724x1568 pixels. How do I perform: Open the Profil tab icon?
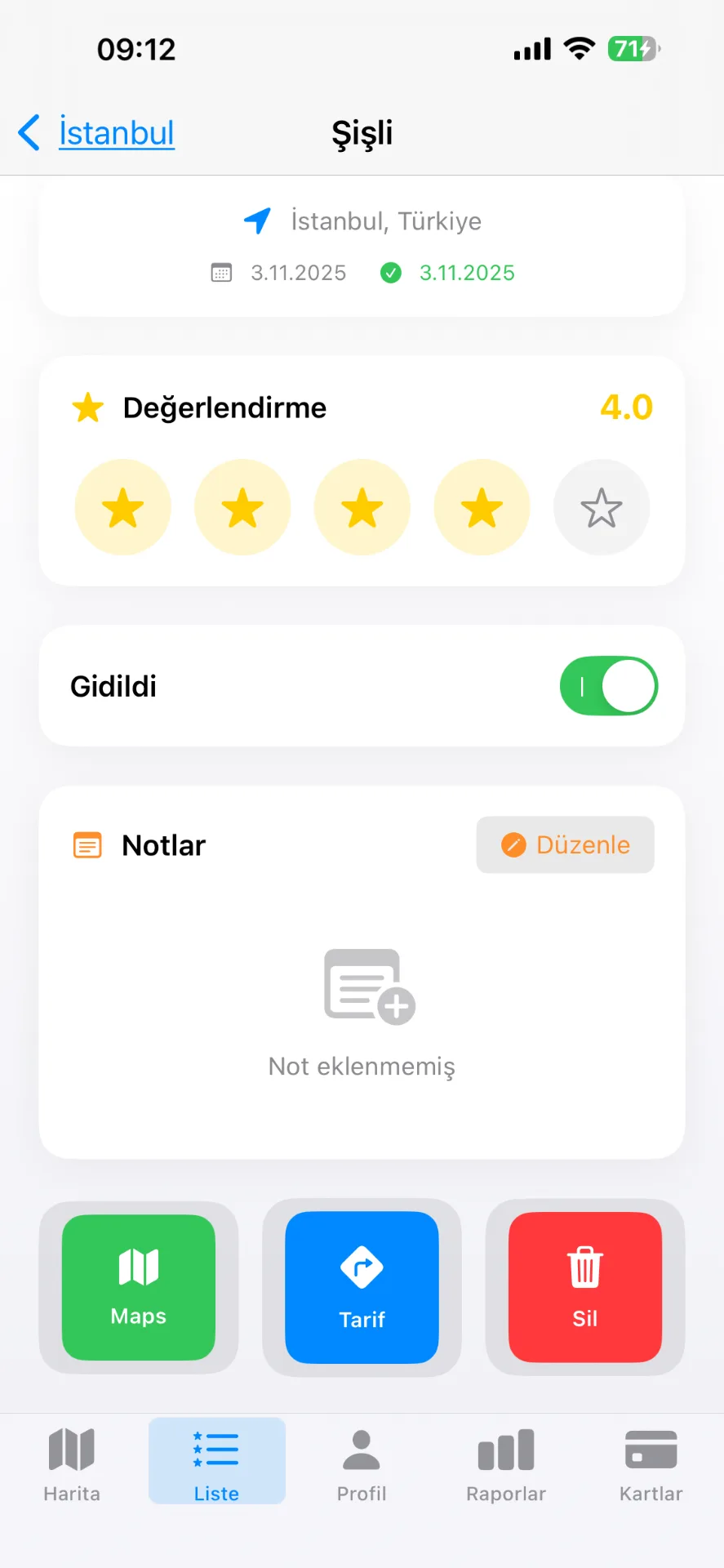[362, 1450]
